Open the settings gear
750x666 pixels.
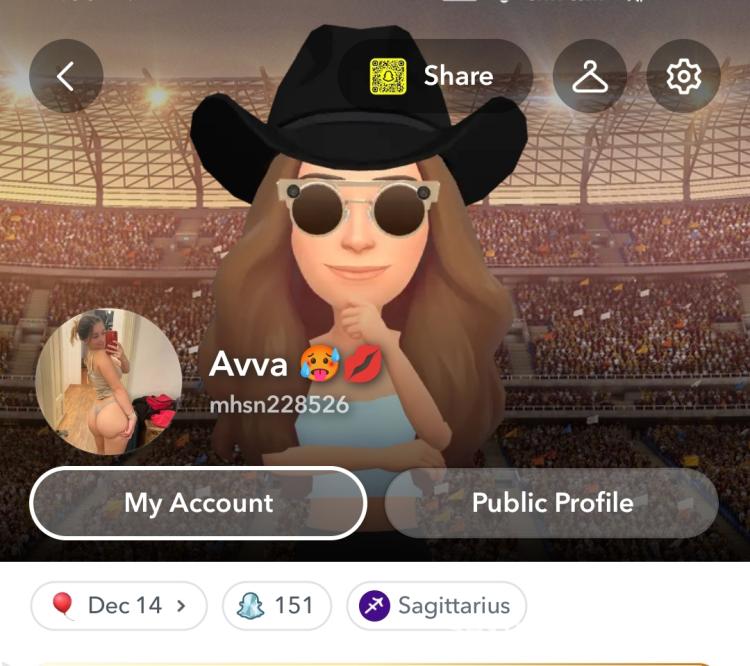point(684,76)
